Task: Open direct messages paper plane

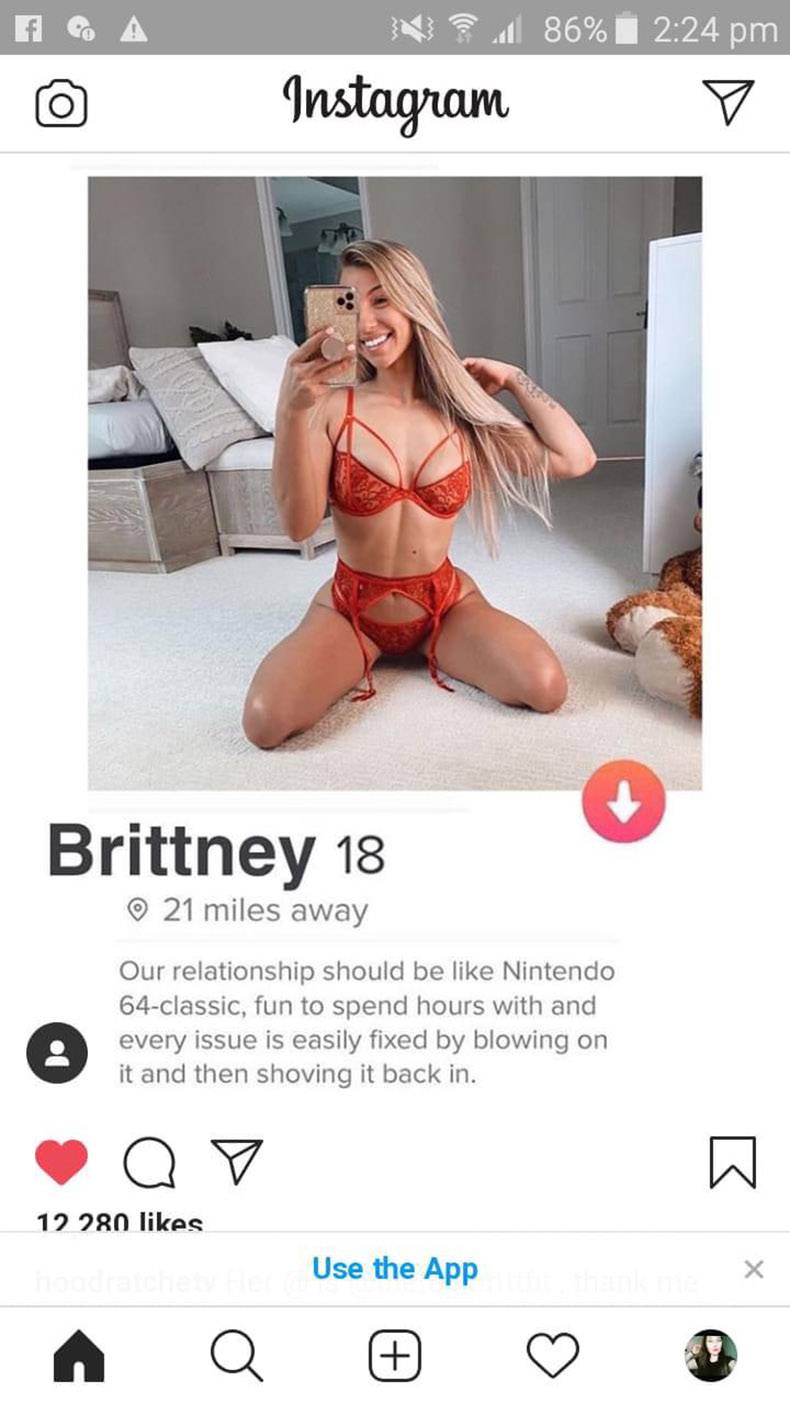Action: 727,102
